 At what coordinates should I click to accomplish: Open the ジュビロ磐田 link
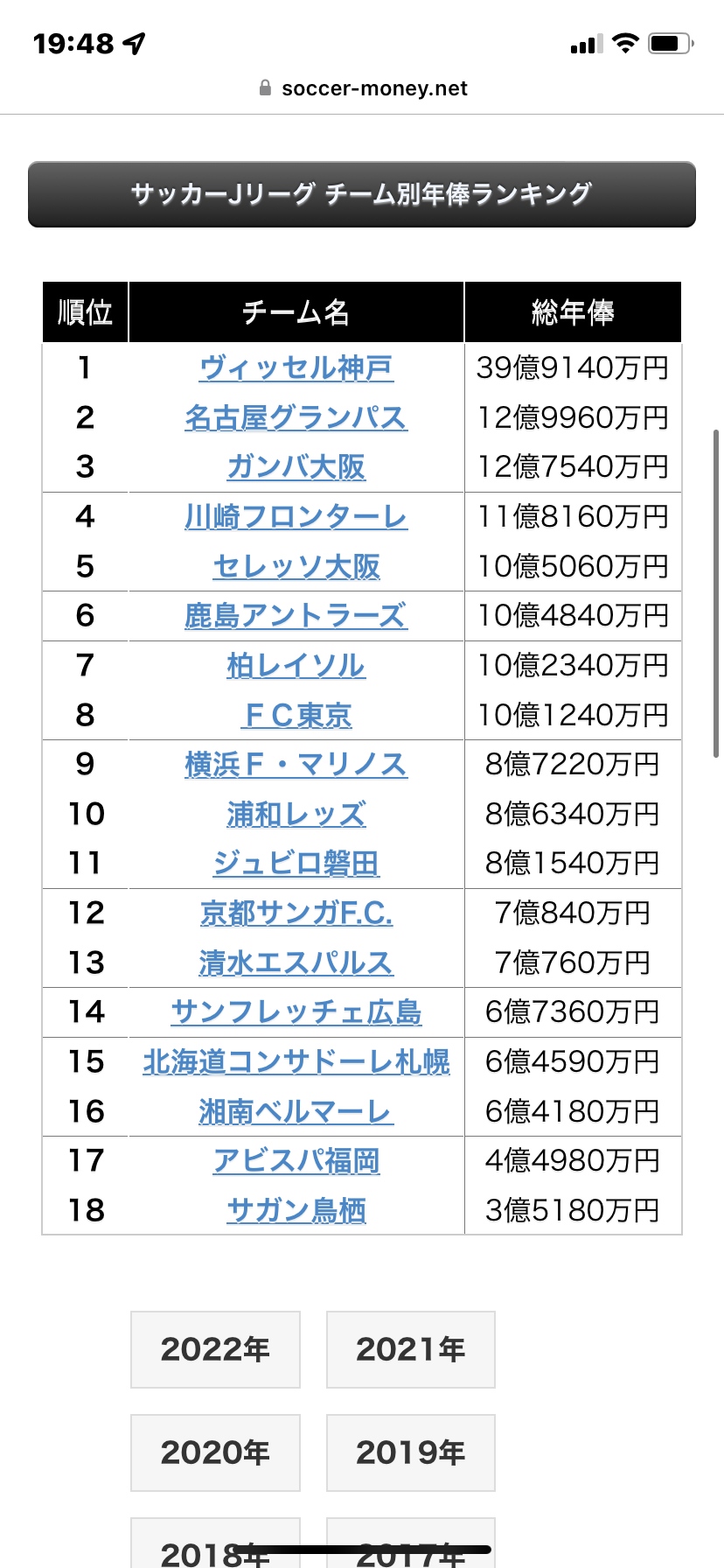click(296, 864)
